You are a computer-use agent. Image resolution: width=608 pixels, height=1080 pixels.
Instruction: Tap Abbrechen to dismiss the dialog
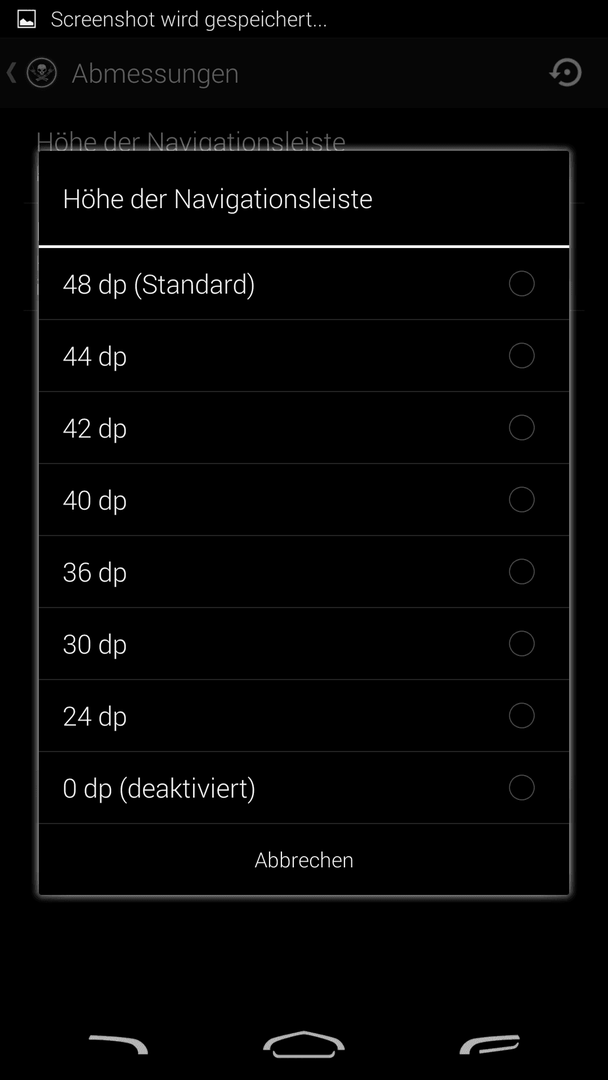[x=304, y=860]
